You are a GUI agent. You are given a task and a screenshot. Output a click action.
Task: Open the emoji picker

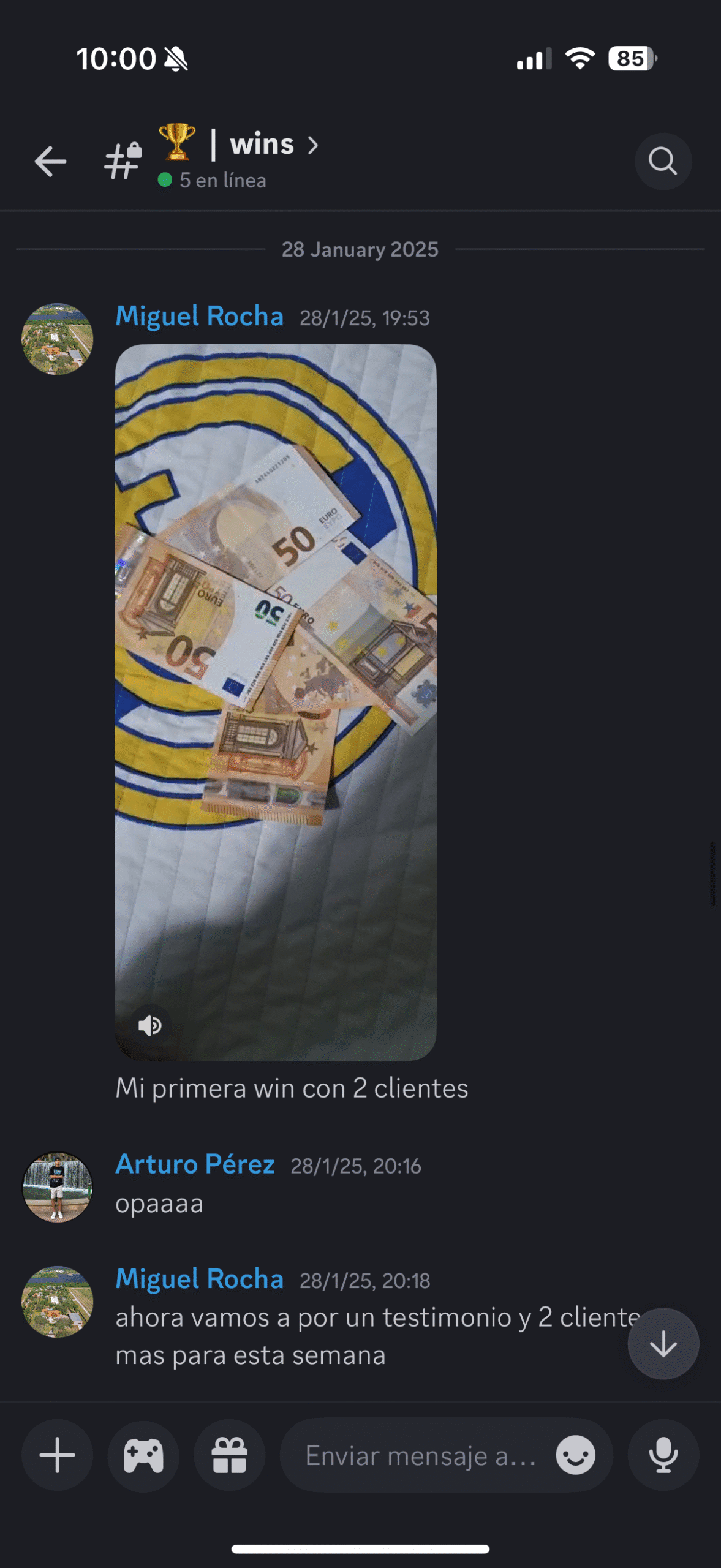click(x=575, y=1455)
